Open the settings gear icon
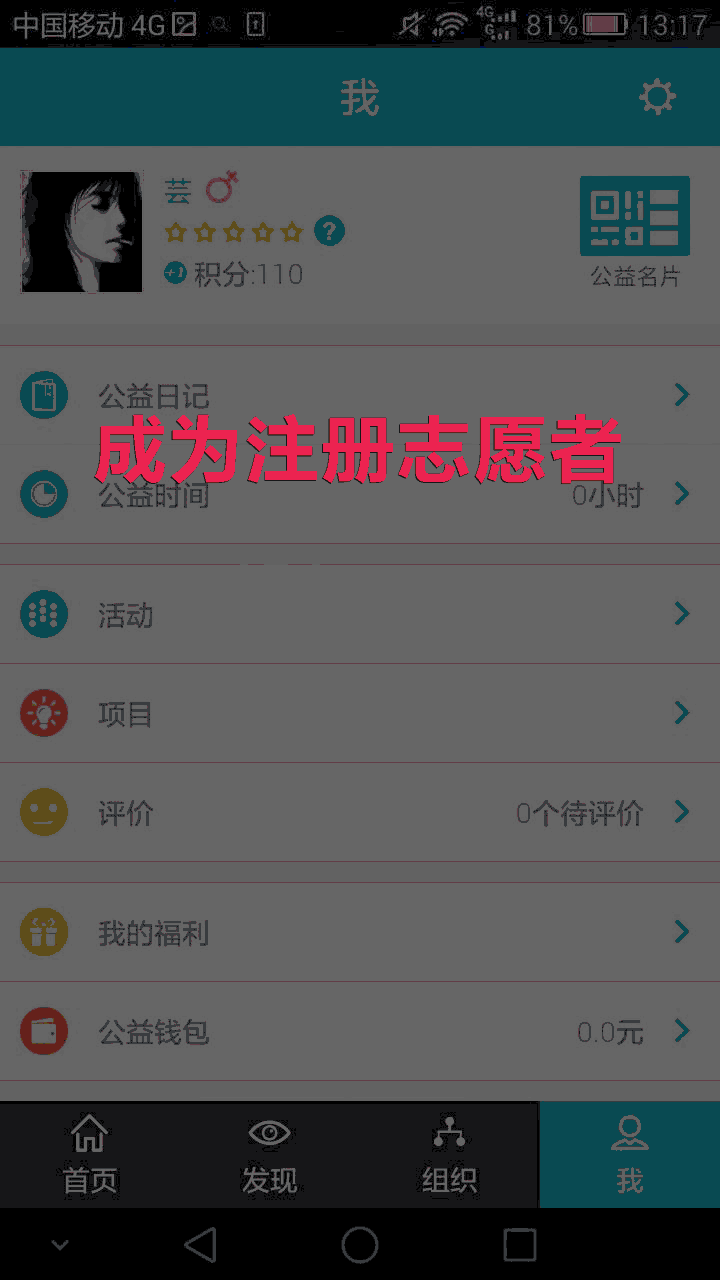720x1280 pixels. [x=657, y=97]
